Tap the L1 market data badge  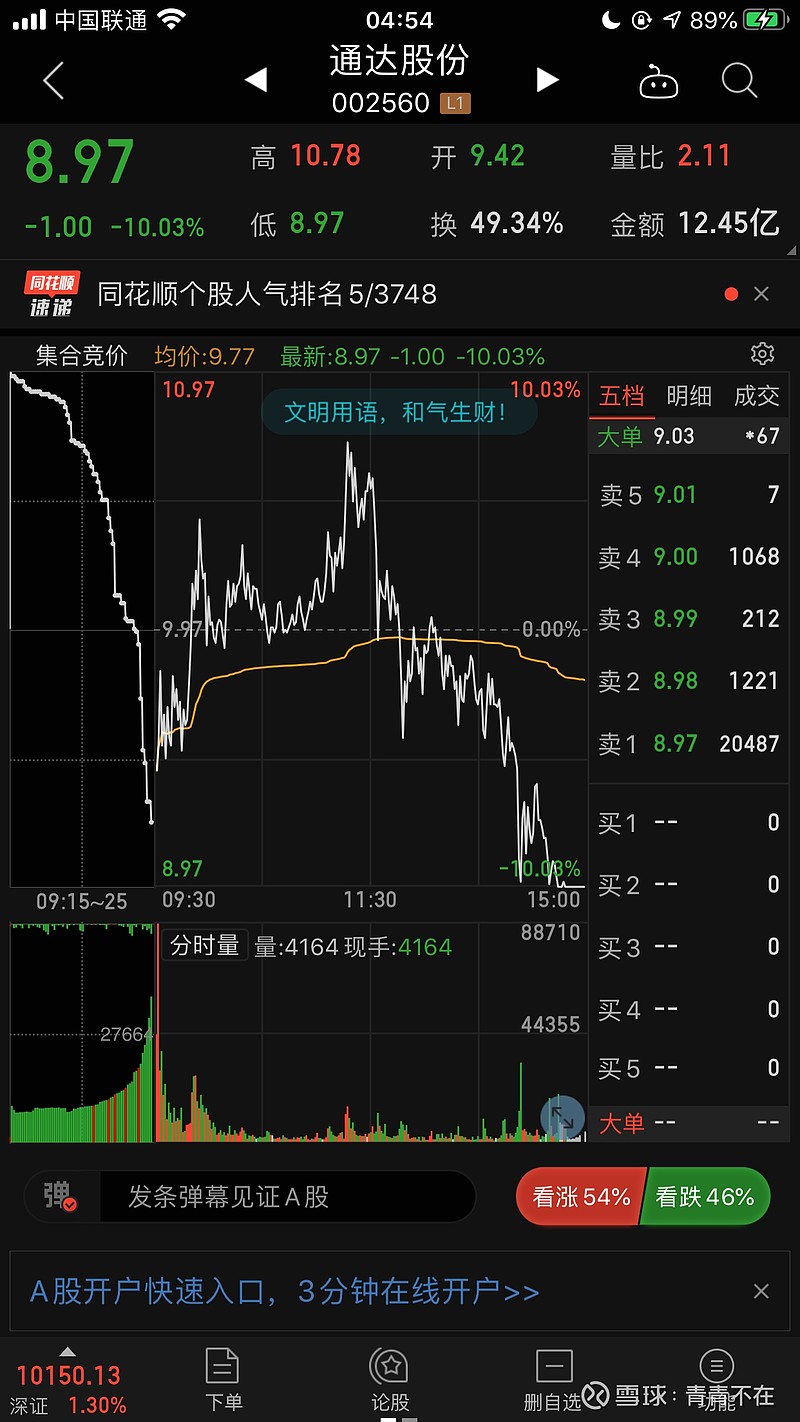coord(454,103)
